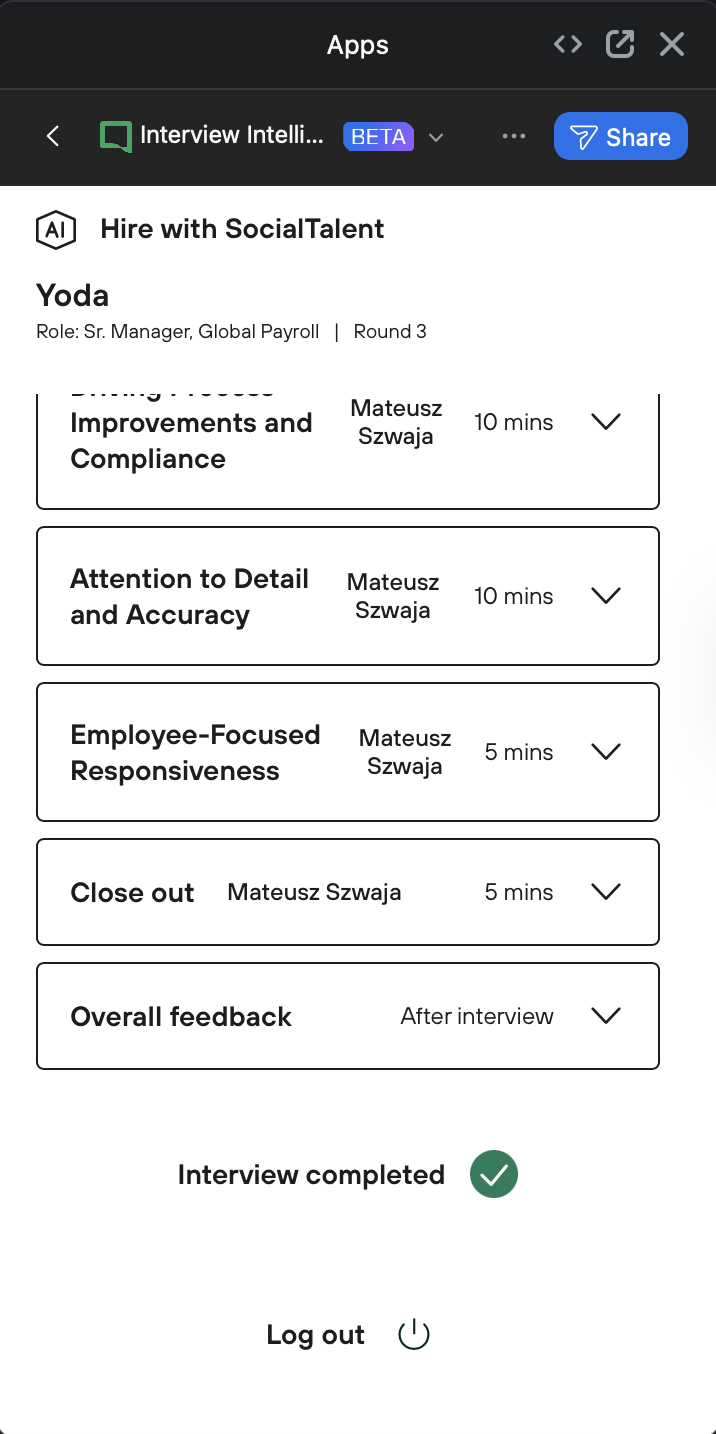The image size is (716, 1434).
Task: Open the Apps panel in a new window
Action: (620, 44)
